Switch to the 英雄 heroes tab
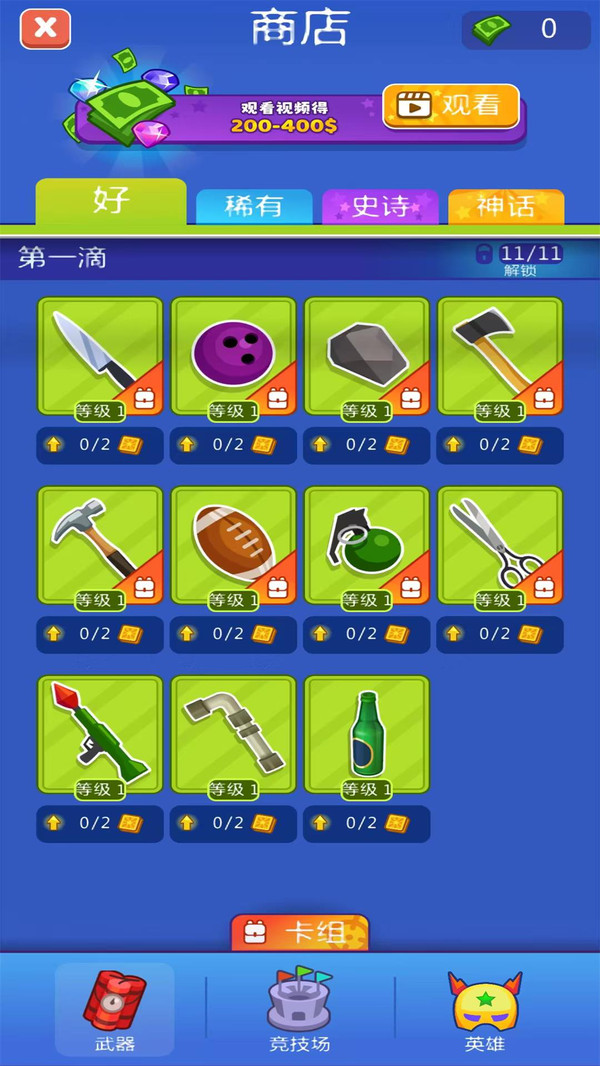 485,1011
